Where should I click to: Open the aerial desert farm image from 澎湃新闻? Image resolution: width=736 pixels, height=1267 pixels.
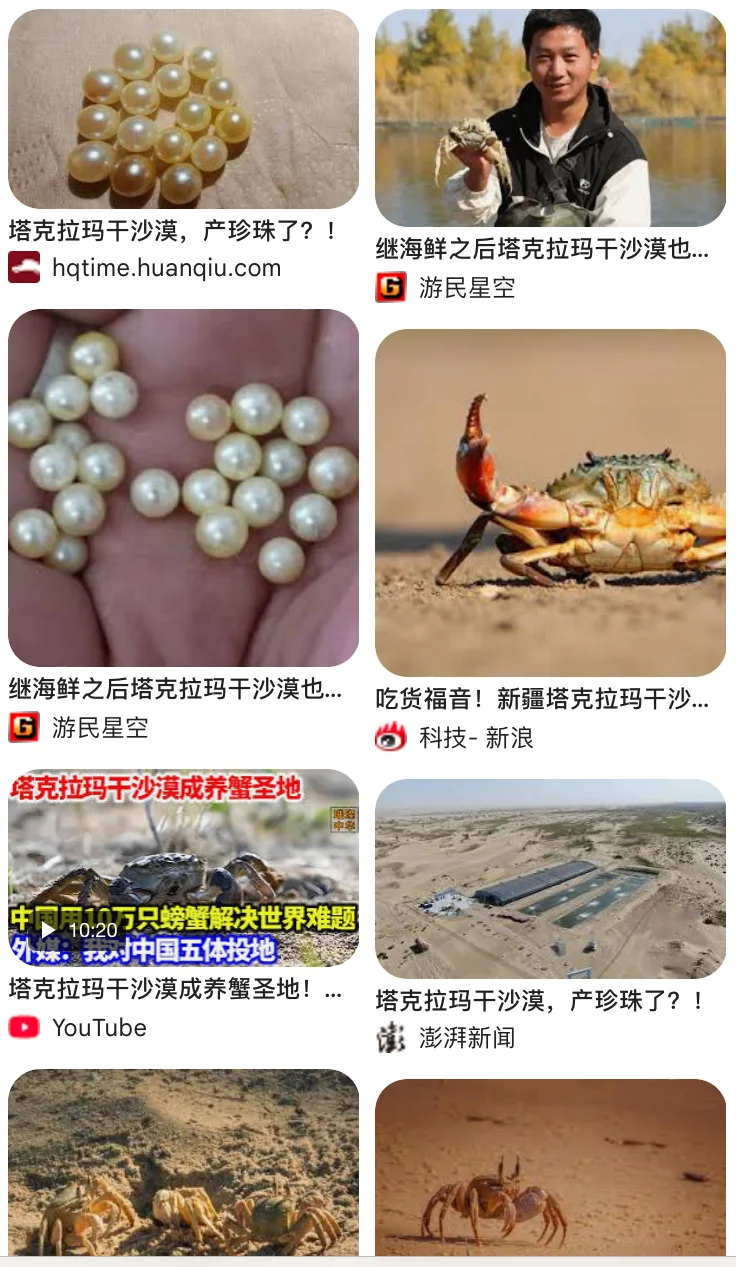click(x=550, y=878)
